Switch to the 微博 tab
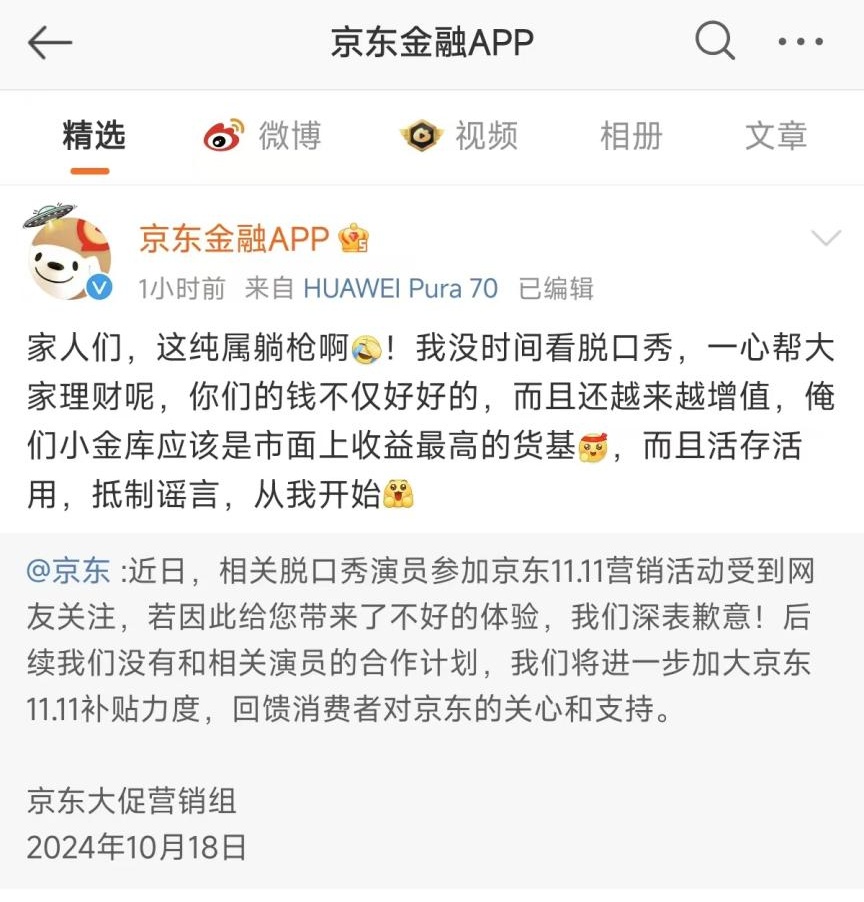Screen dimensions: 864x902 263,136
